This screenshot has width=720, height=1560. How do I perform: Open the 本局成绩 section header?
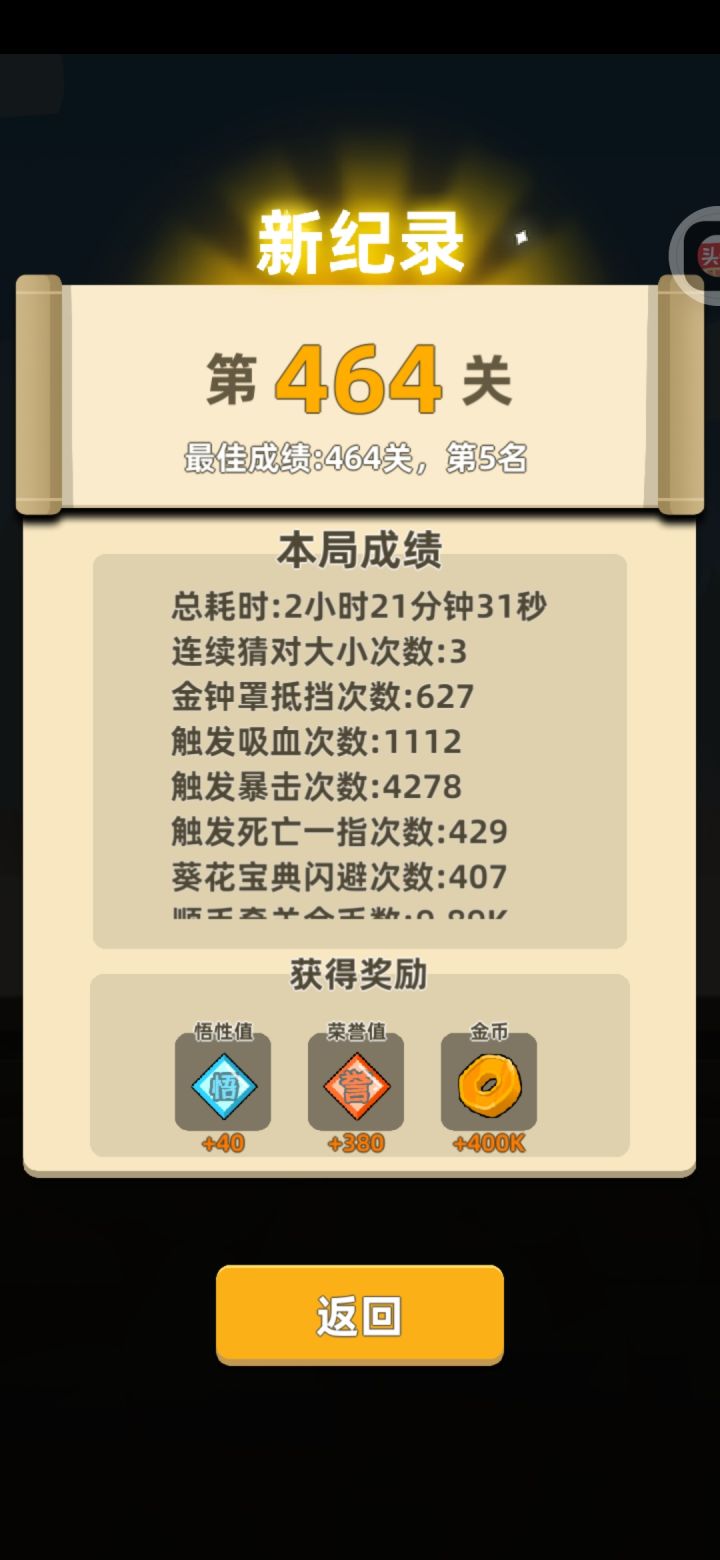(360, 548)
